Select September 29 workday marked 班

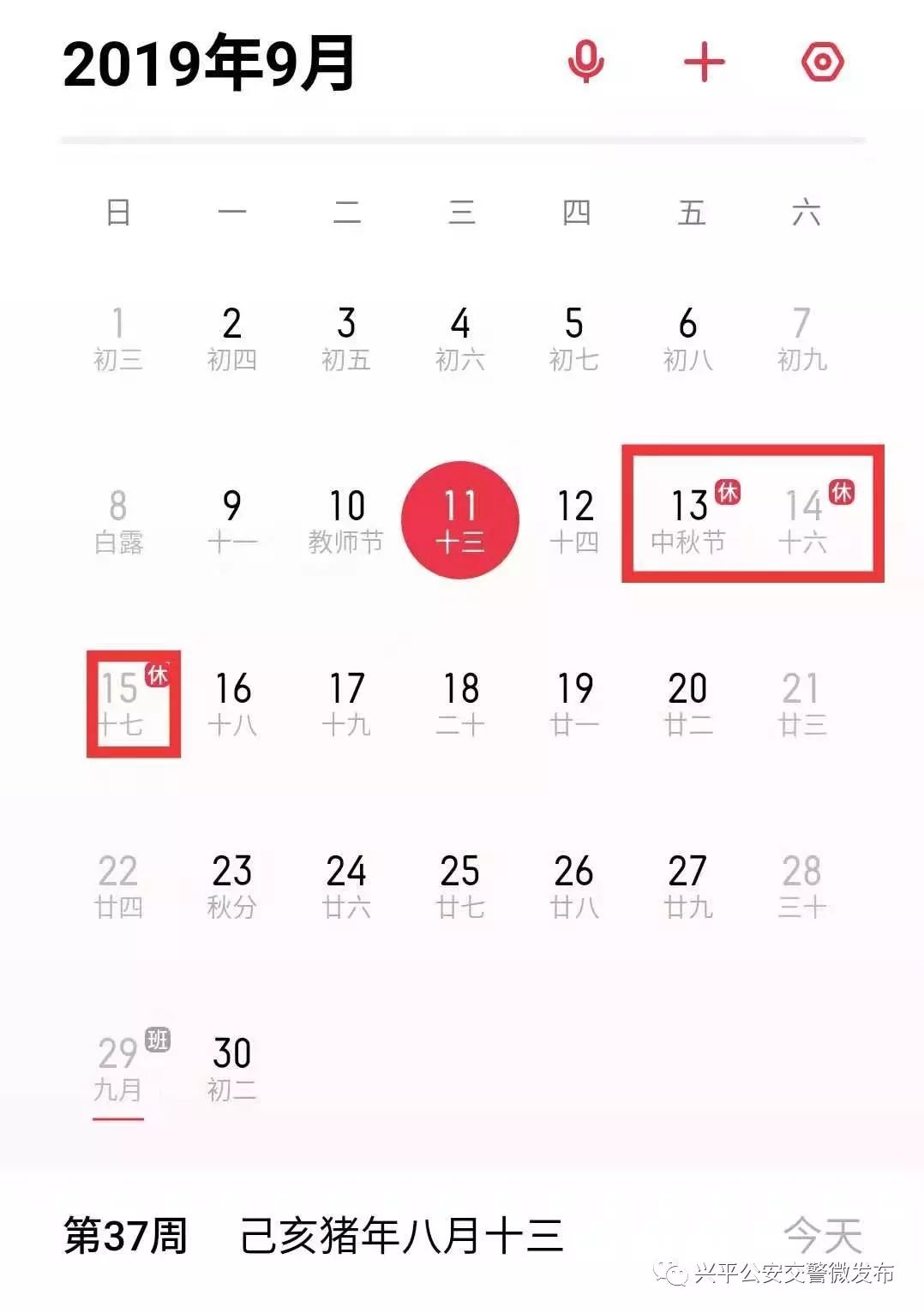coord(118,1068)
